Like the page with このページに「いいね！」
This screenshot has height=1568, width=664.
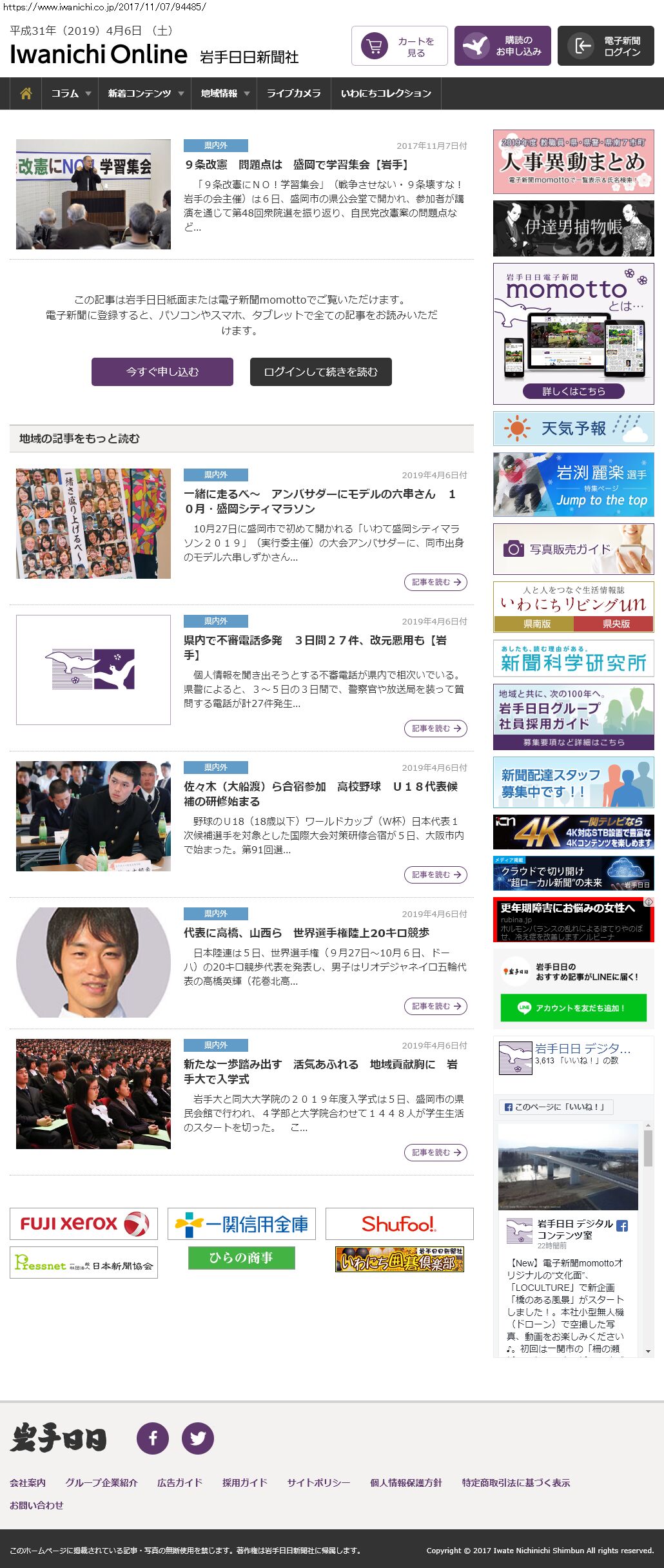(556, 1107)
